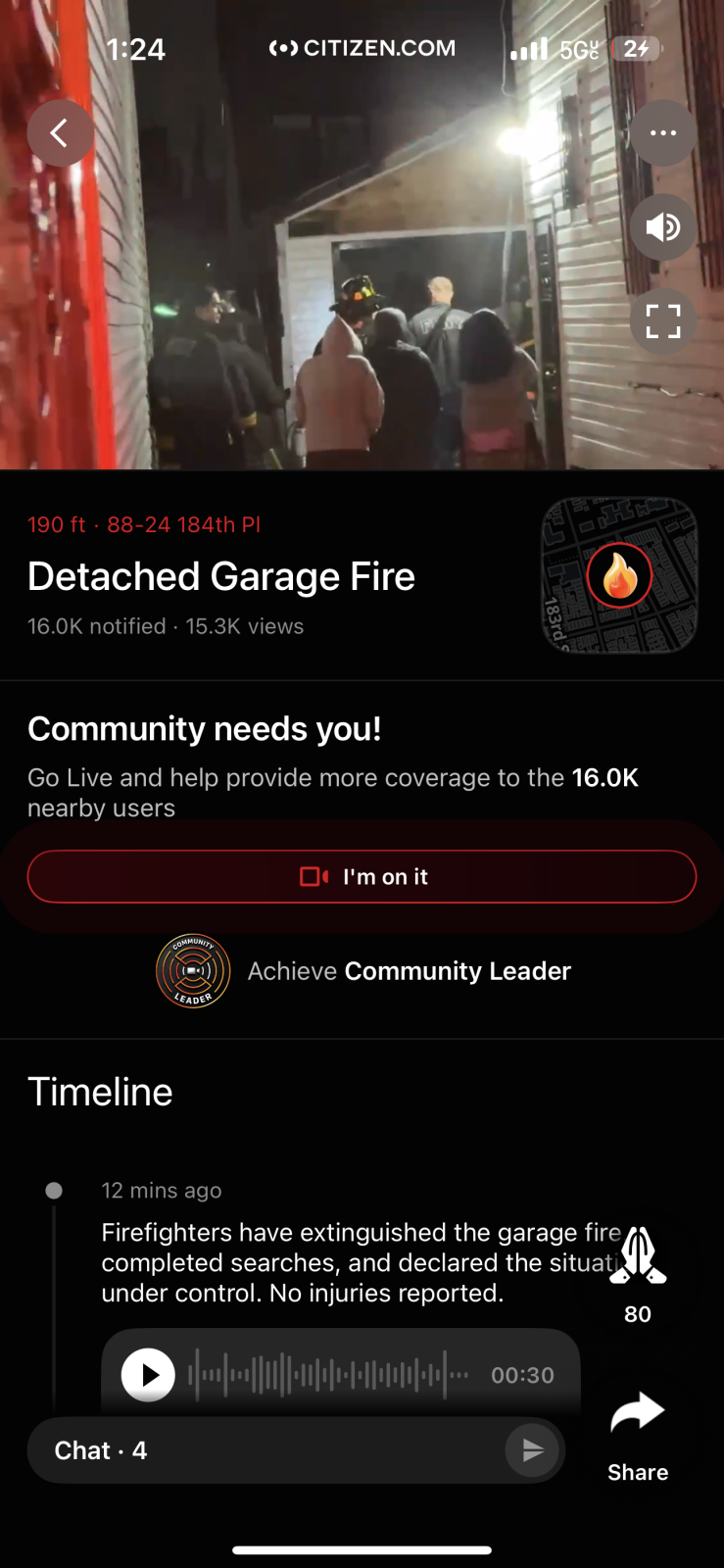Mute the video sound
724x1568 pixels.
[663, 227]
